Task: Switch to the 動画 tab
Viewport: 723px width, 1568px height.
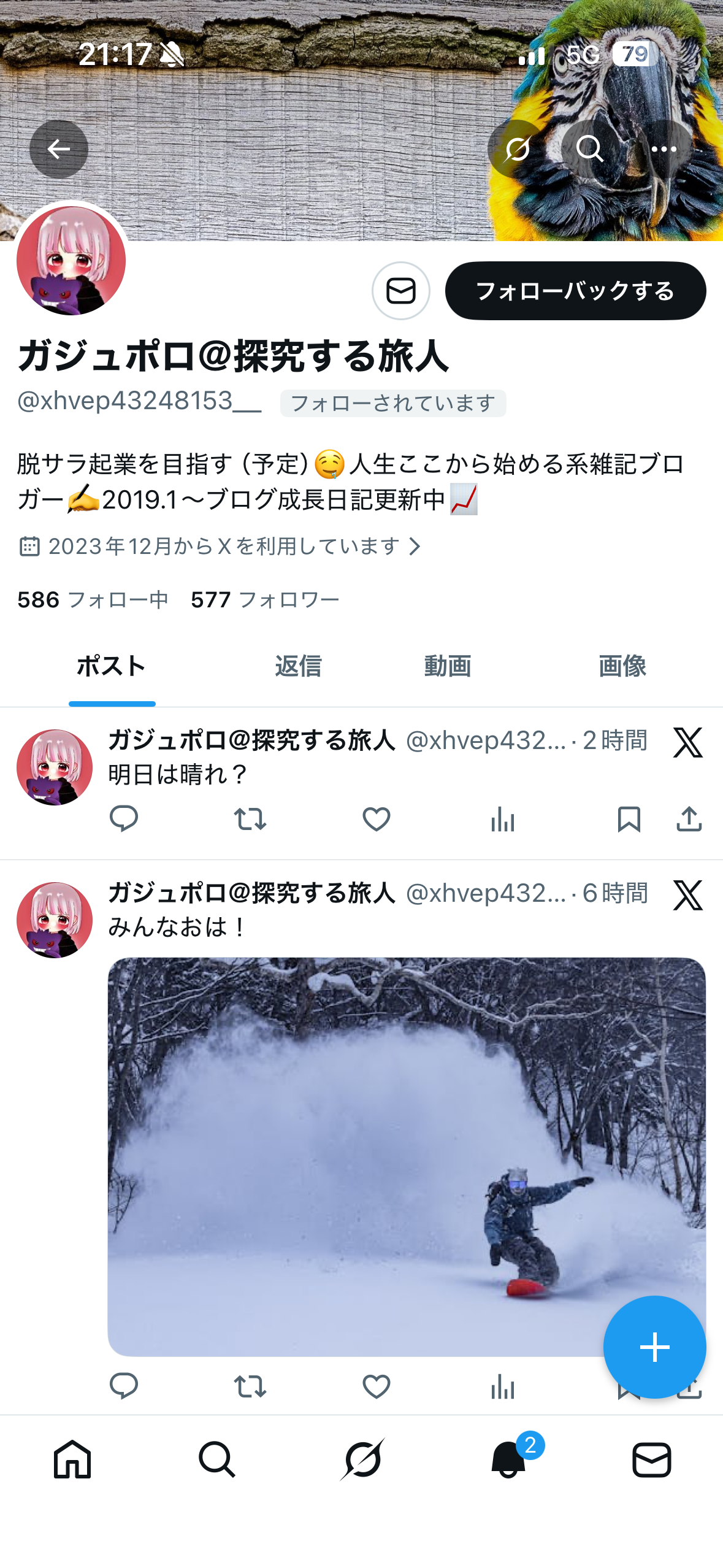Action: pyautogui.click(x=448, y=666)
